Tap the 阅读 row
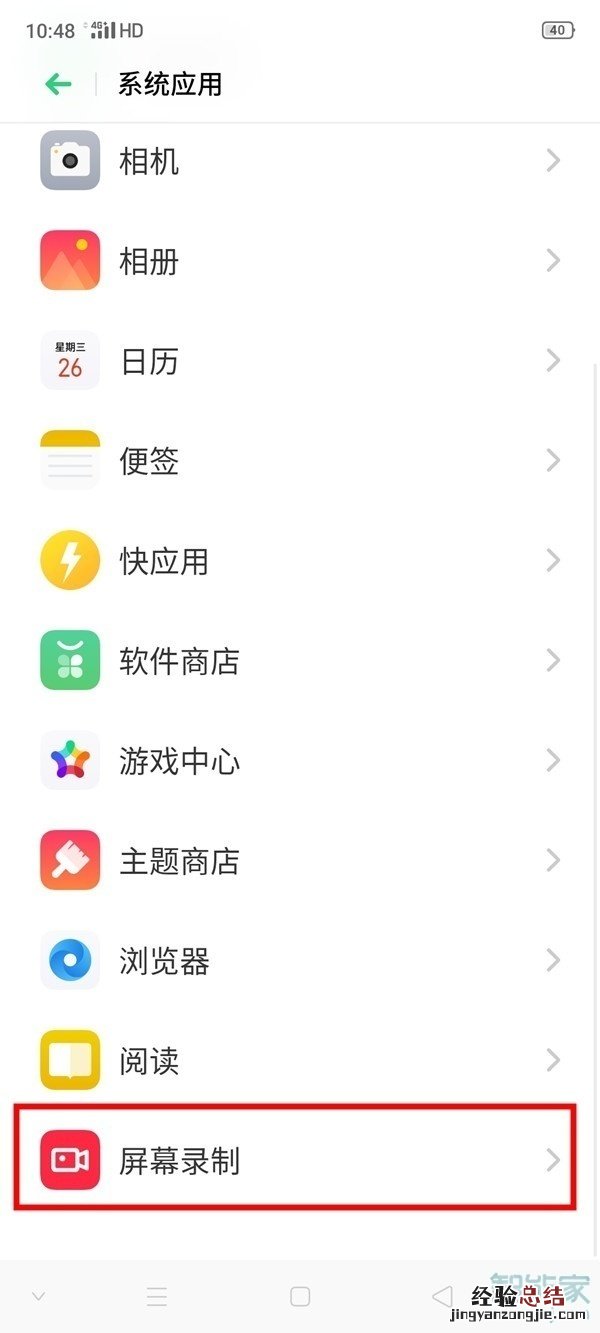Image resolution: width=600 pixels, height=1333 pixels. pyautogui.click(x=300, y=1061)
